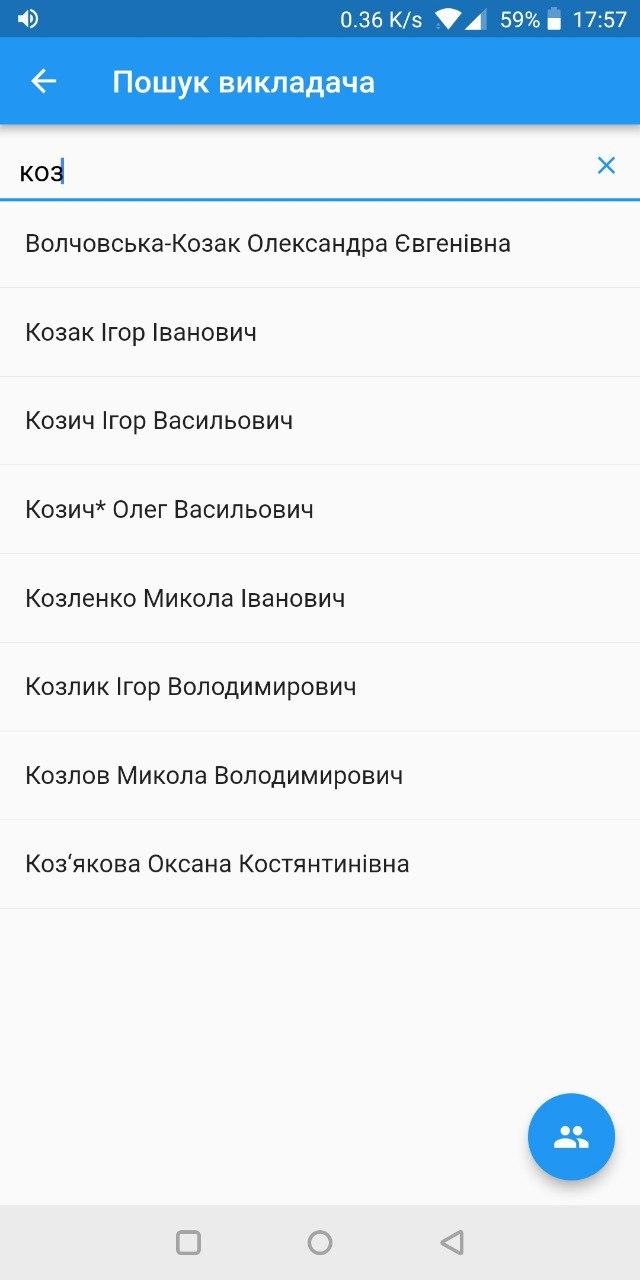Viewport: 640px width, 1280px height.
Task: Go to the system home screen
Action: click(x=320, y=1243)
